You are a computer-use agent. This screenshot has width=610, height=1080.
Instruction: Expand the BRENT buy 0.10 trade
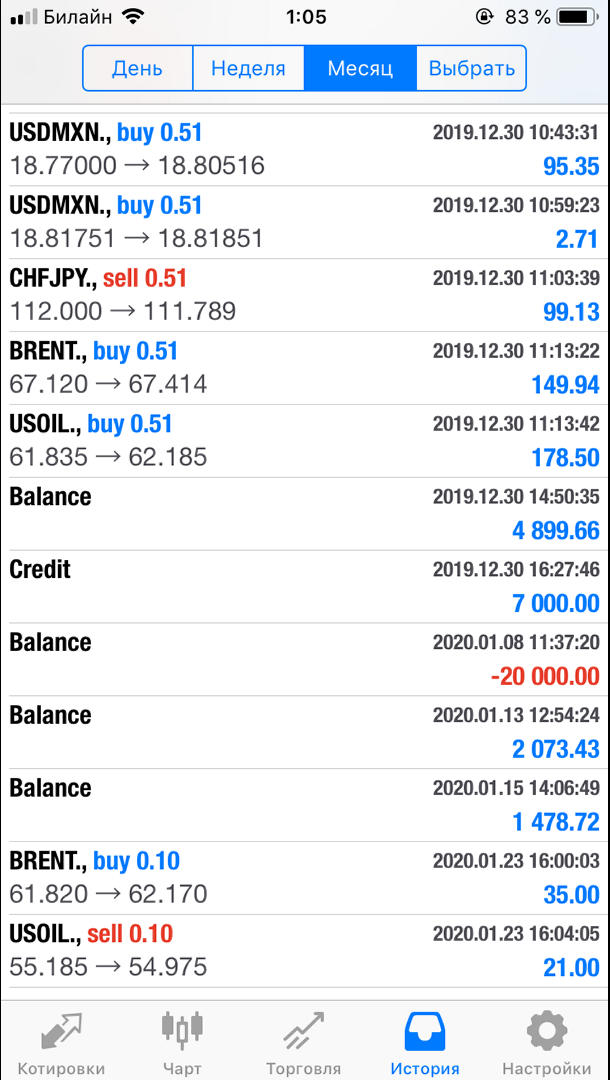305,878
